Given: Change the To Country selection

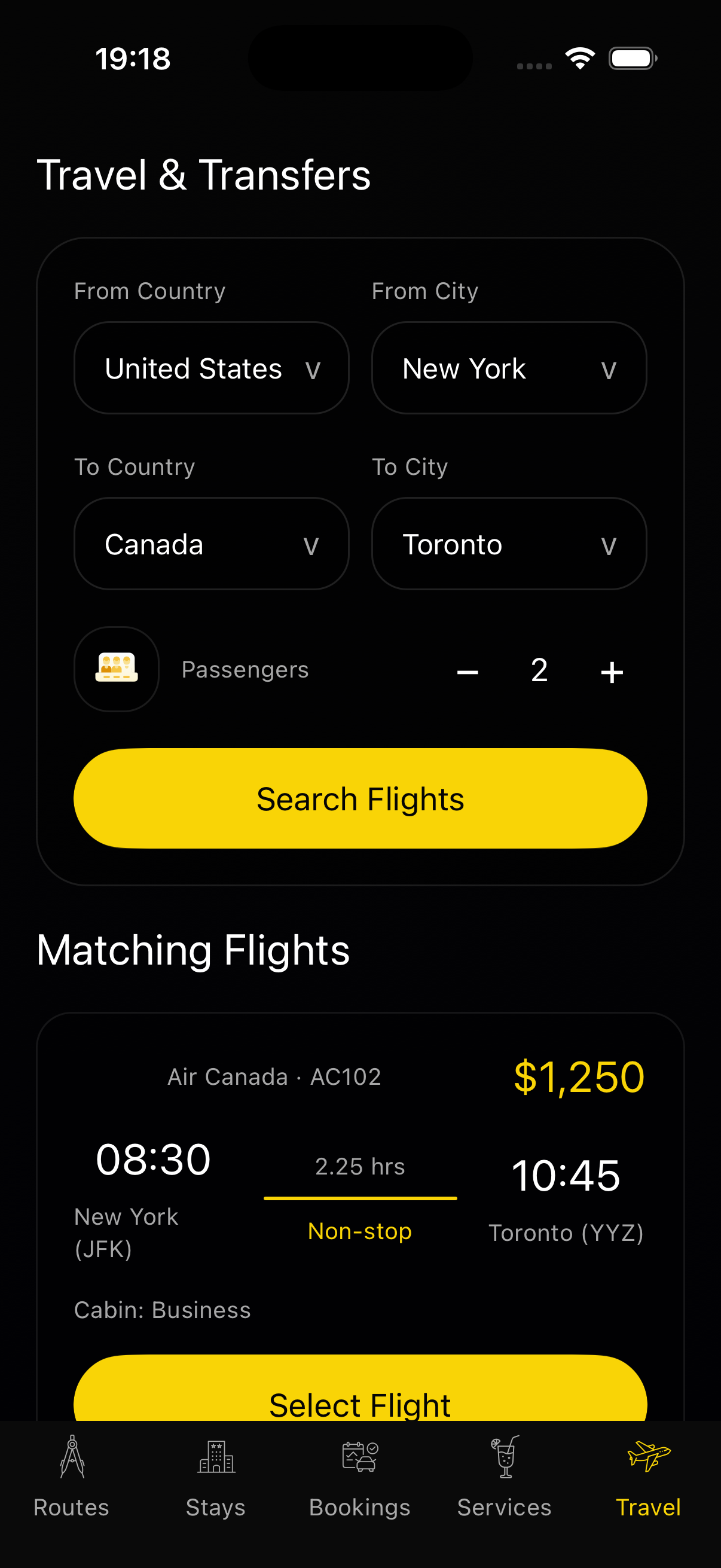Looking at the screenshot, I should click(x=211, y=544).
